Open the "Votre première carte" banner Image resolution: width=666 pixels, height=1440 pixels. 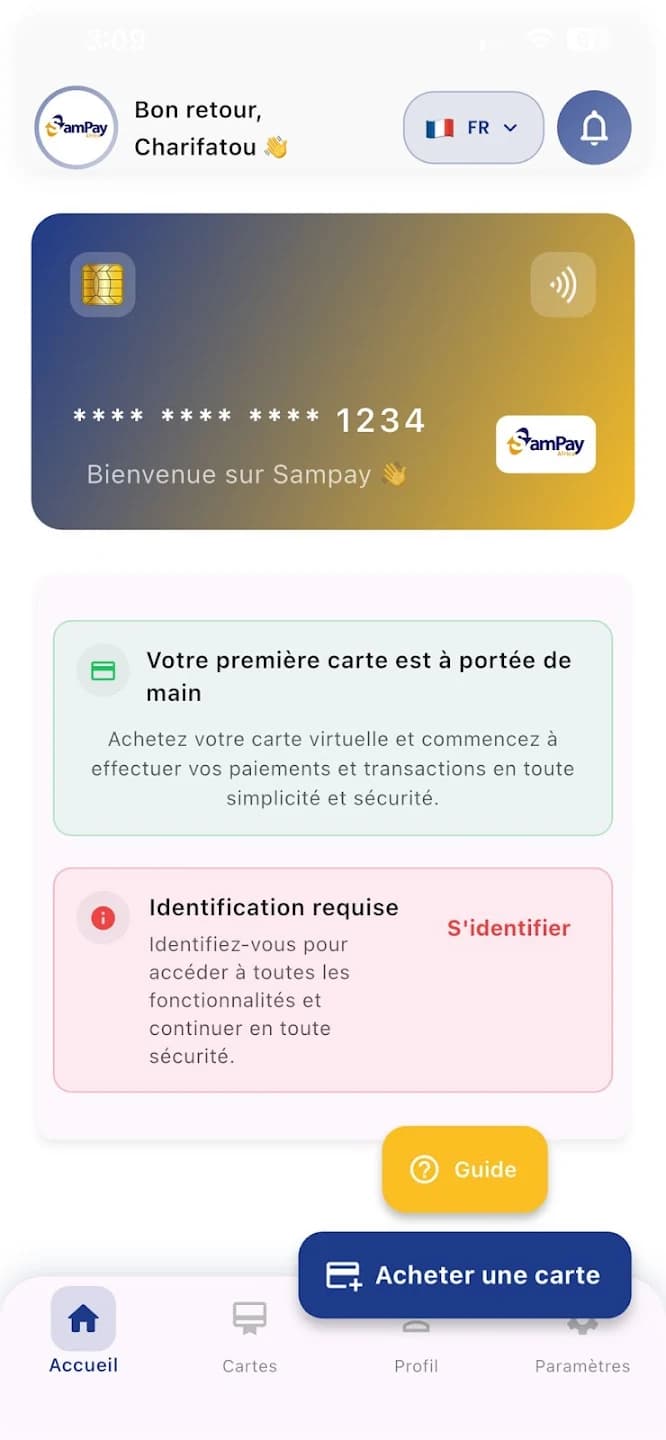point(333,728)
